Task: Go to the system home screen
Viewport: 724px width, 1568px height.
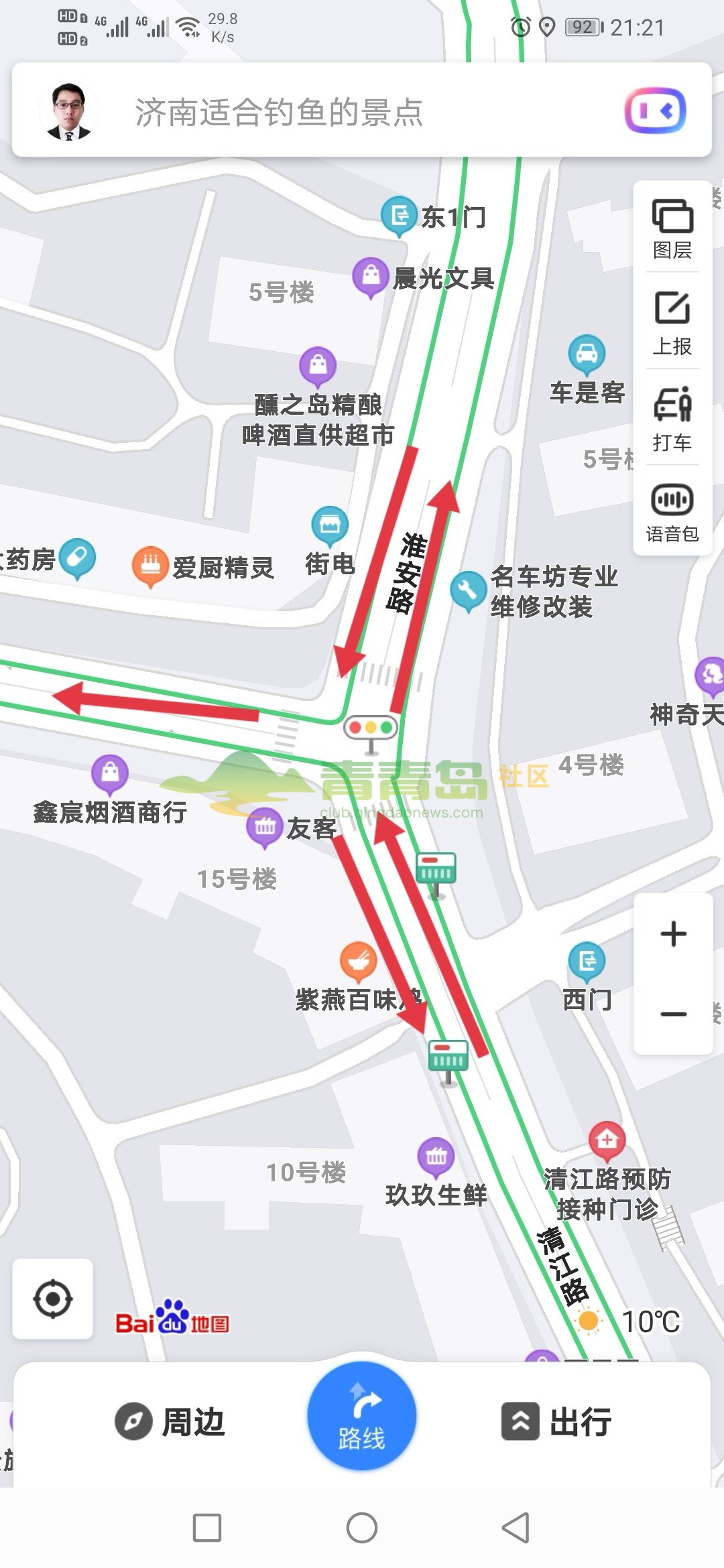Action: pos(362,1528)
